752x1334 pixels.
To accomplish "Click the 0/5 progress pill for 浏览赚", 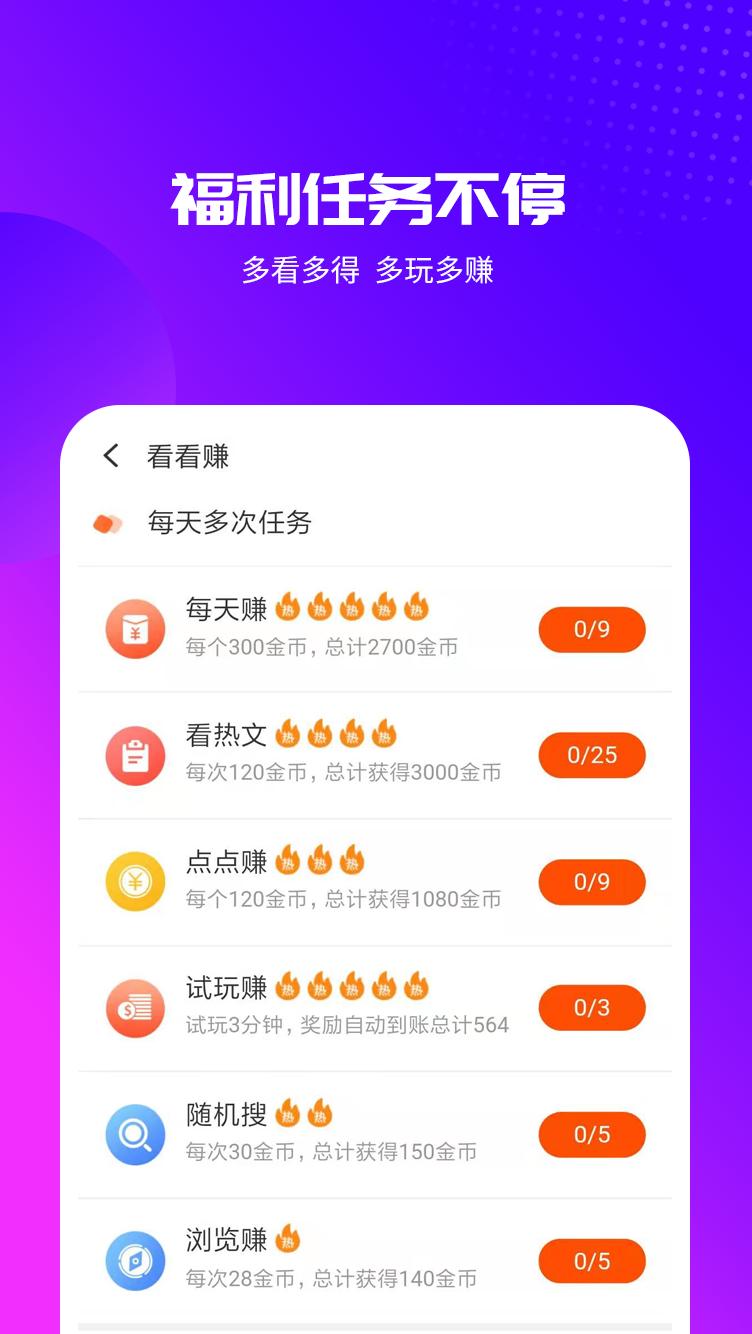I will [x=592, y=1261].
